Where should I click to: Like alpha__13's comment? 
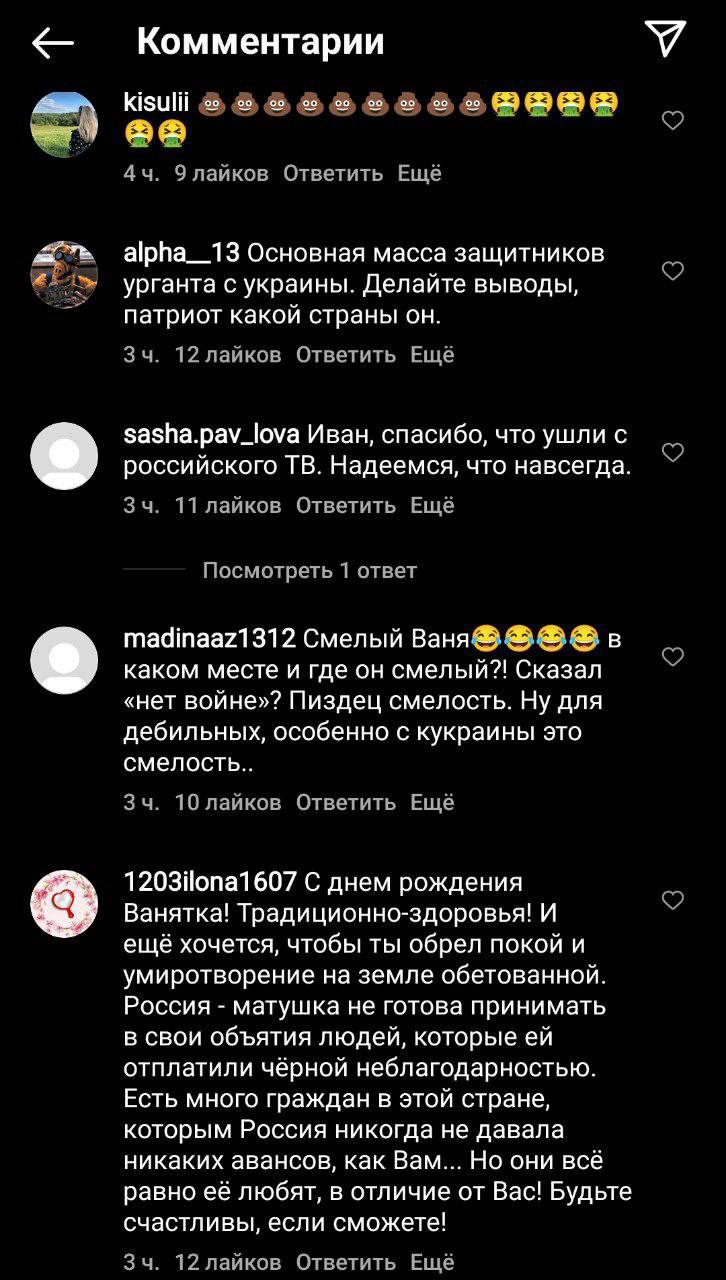click(673, 271)
